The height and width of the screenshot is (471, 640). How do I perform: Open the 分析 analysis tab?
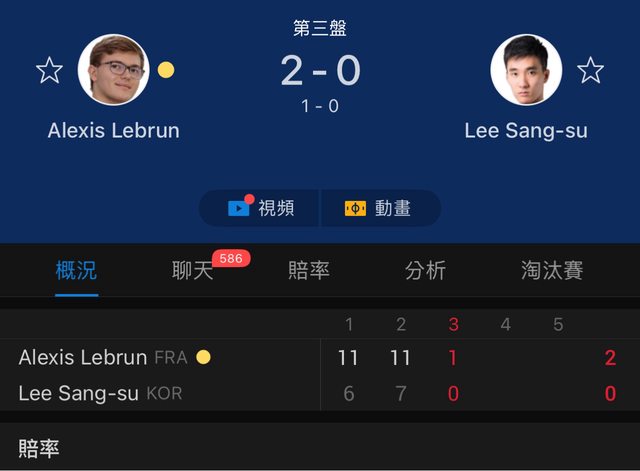(x=425, y=270)
